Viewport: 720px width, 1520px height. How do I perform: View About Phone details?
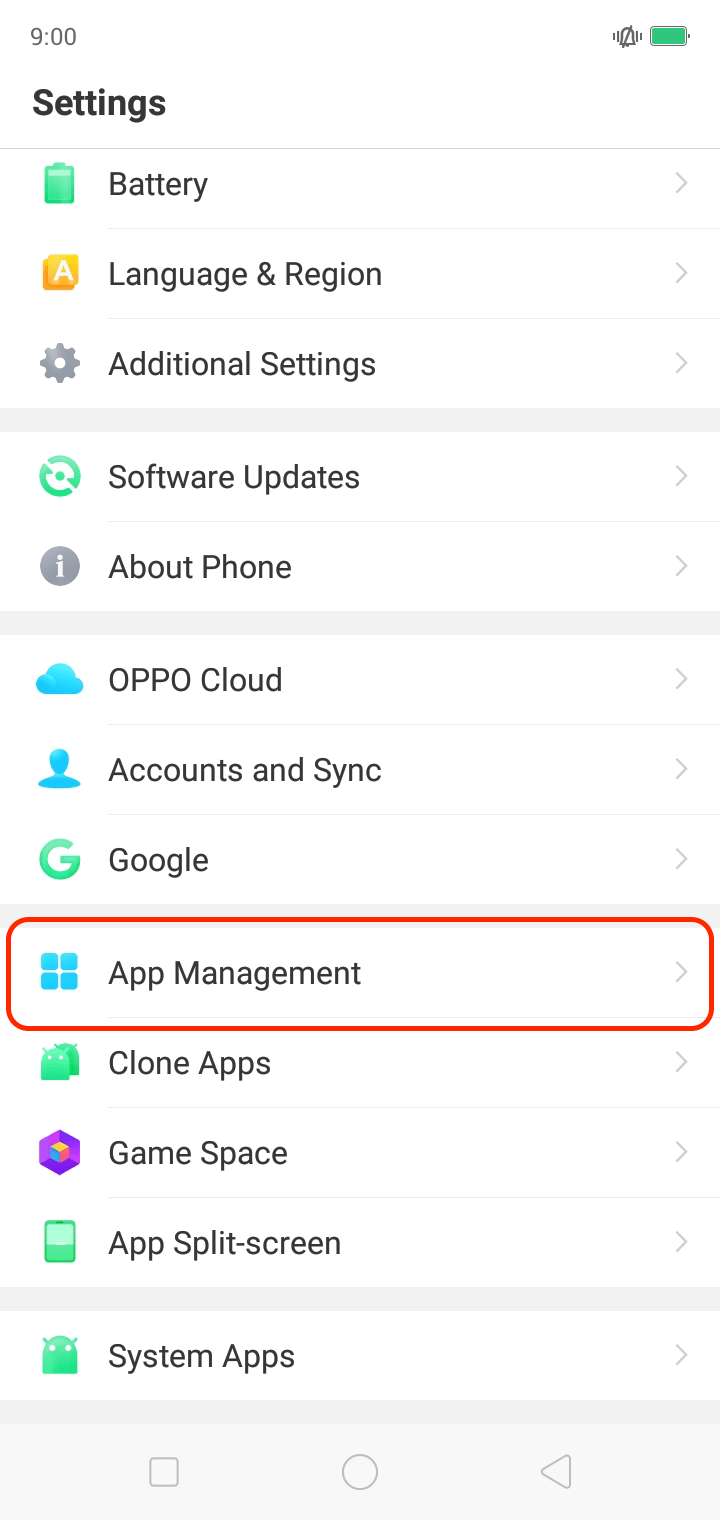pyautogui.click(x=360, y=567)
